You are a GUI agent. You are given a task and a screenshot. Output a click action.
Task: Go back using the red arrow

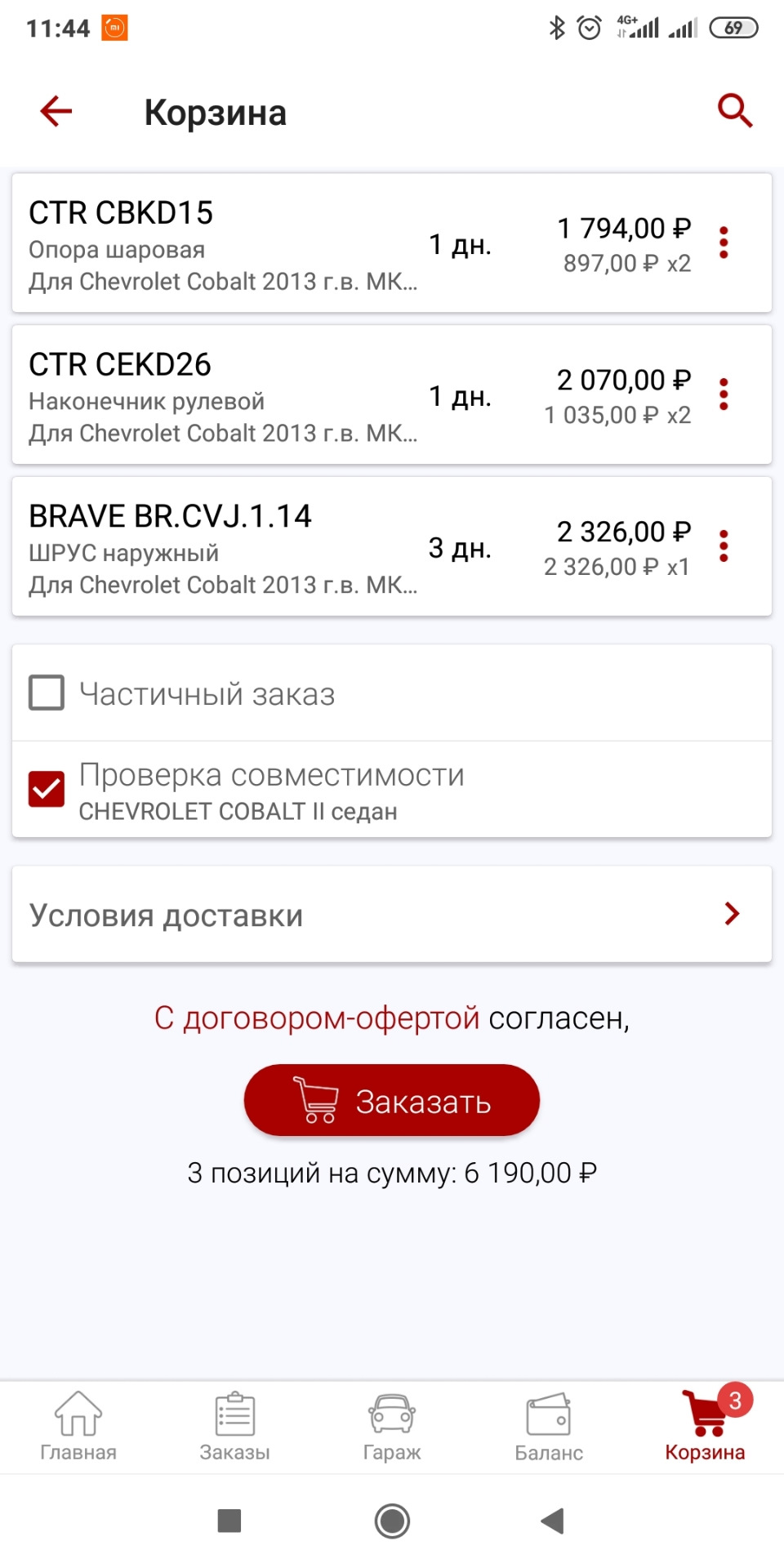point(56,111)
